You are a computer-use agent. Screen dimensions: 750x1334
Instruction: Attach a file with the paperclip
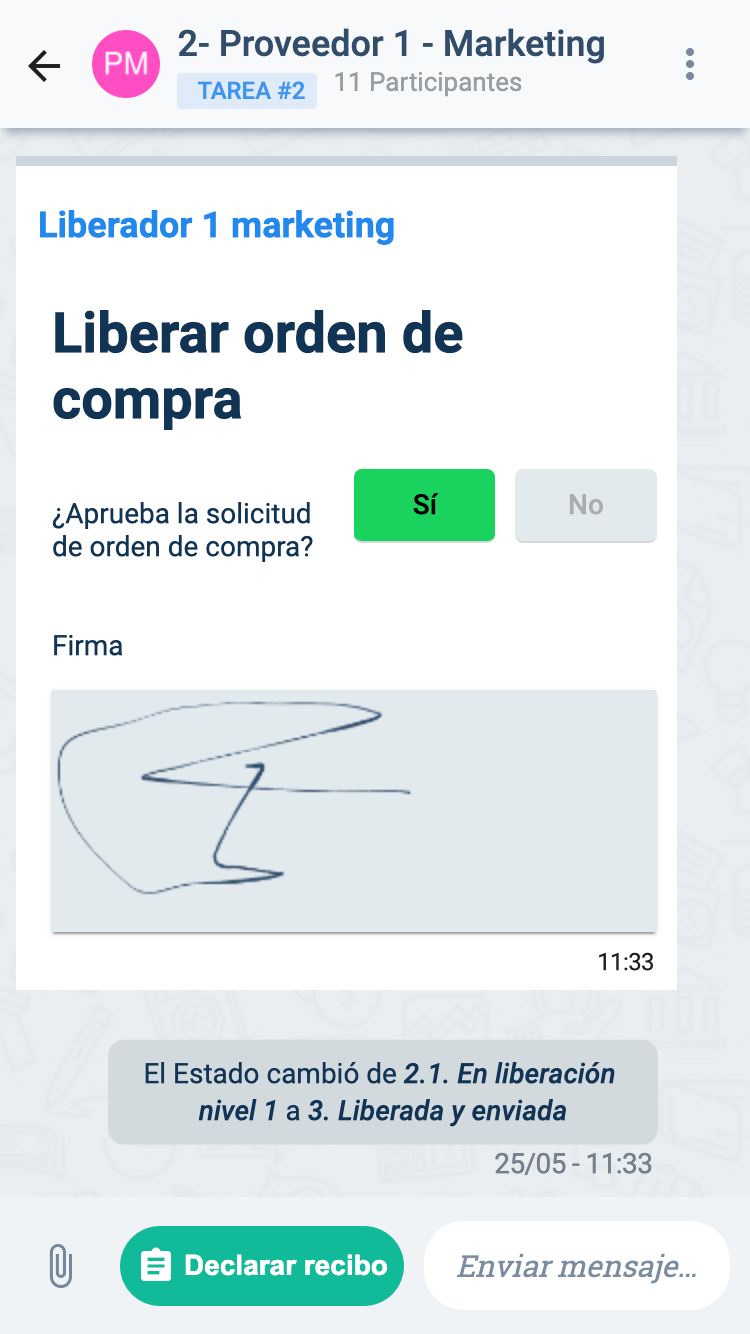point(61,1266)
